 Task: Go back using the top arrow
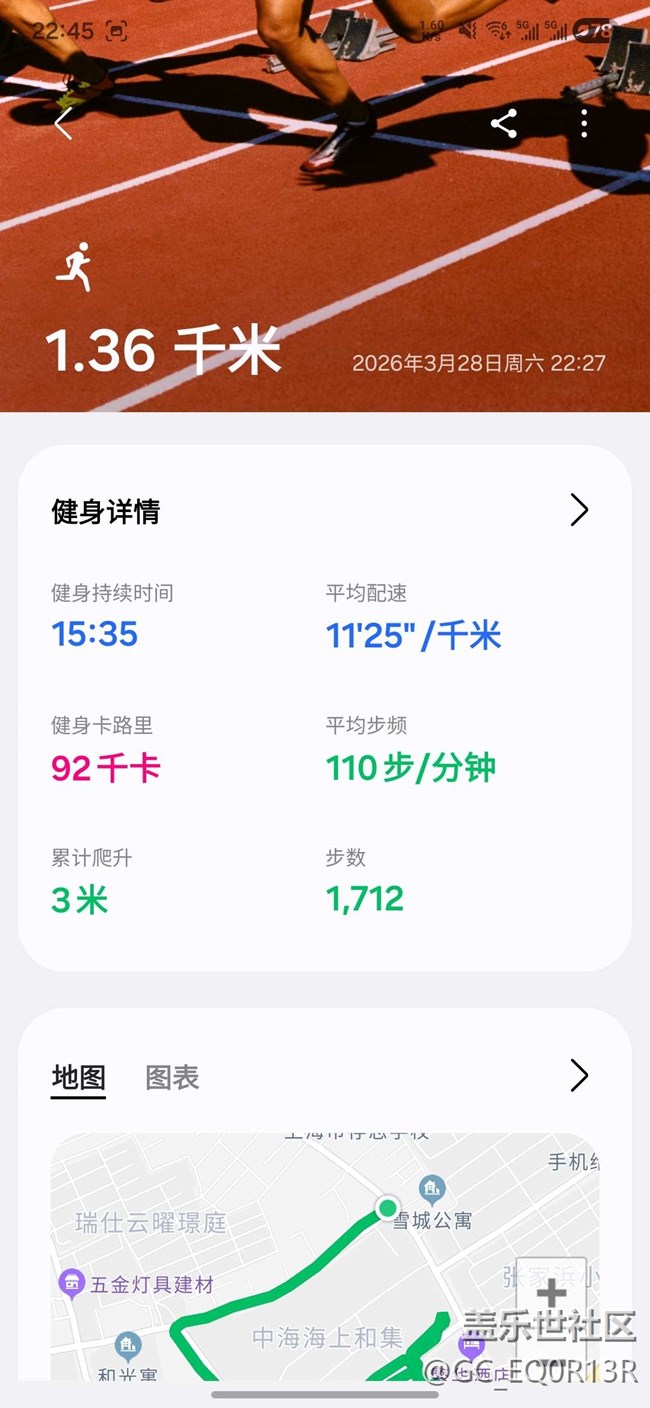(x=63, y=124)
